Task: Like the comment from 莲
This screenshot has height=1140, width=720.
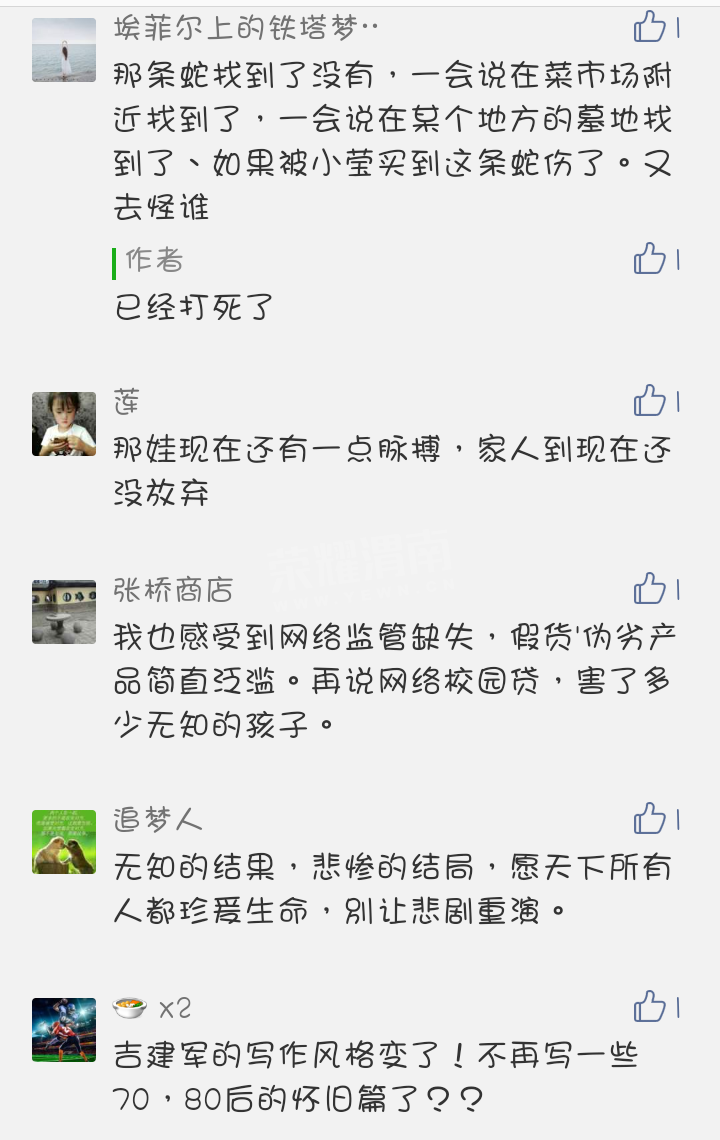Action: point(651,401)
